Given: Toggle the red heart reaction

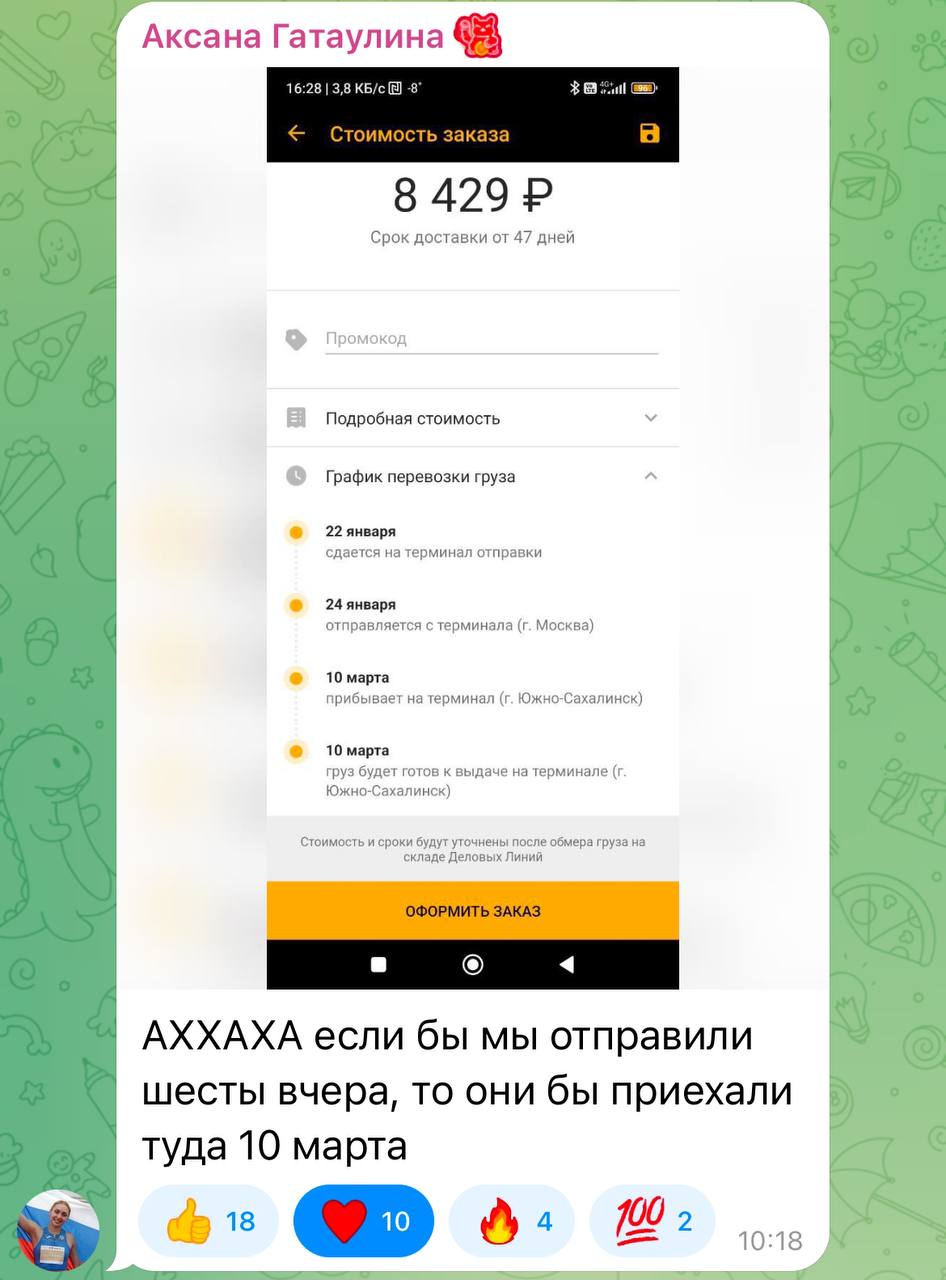Looking at the screenshot, I should pyautogui.click(x=363, y=1221).
